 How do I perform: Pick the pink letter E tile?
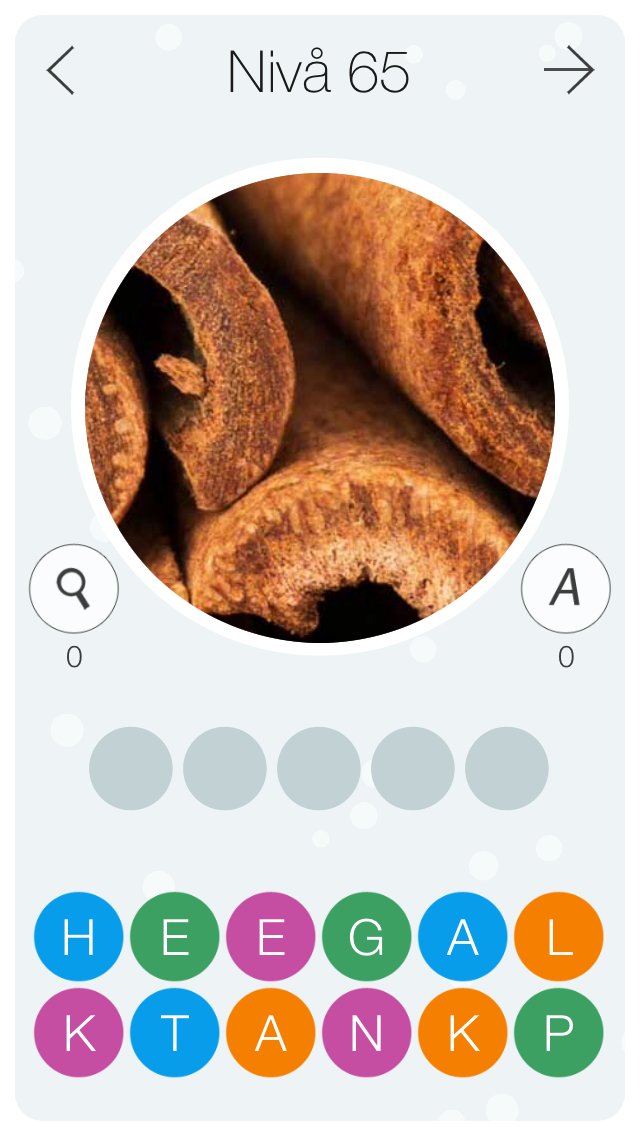coord(271,937)
